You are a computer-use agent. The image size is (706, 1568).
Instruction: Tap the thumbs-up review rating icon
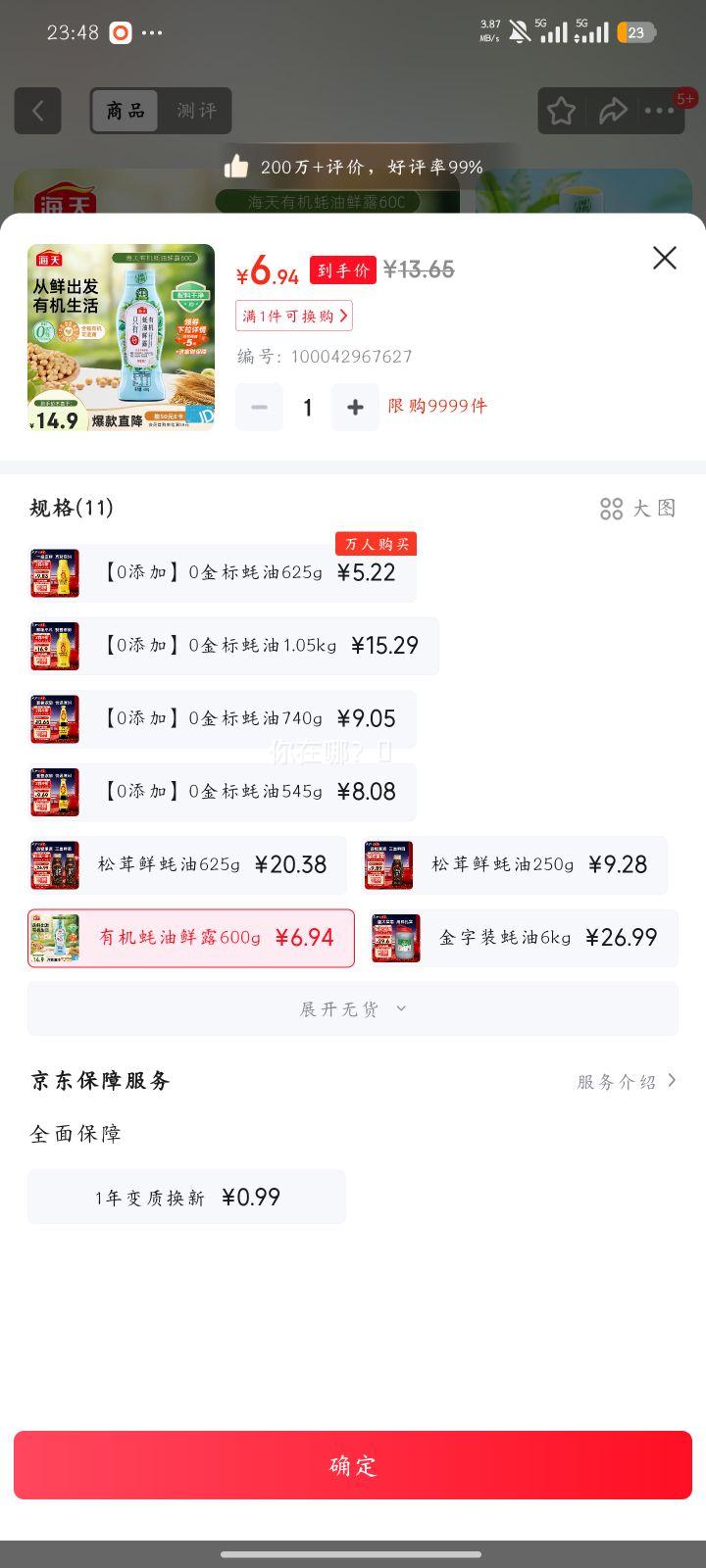[x=238, y=167]
